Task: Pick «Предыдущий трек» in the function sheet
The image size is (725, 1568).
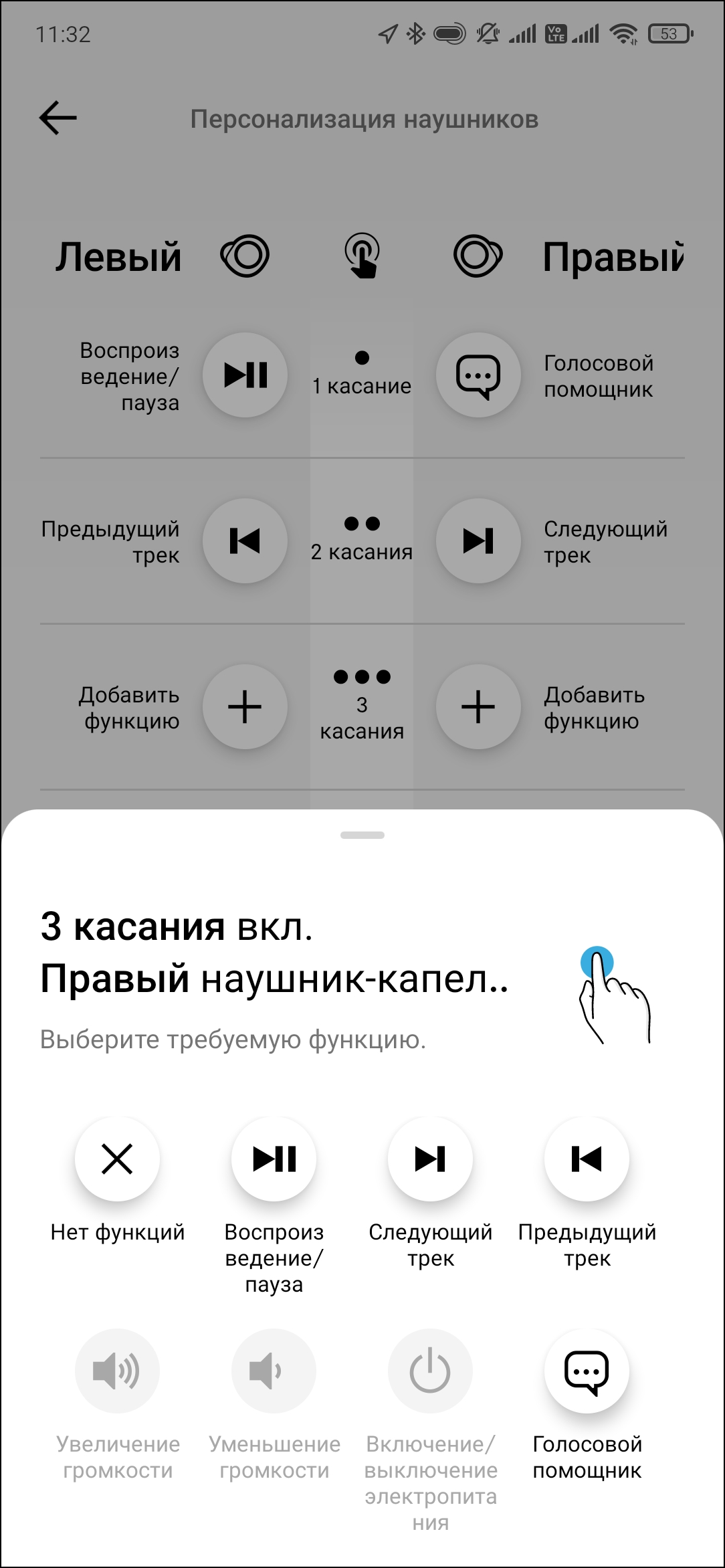Action: [587, 1159]
